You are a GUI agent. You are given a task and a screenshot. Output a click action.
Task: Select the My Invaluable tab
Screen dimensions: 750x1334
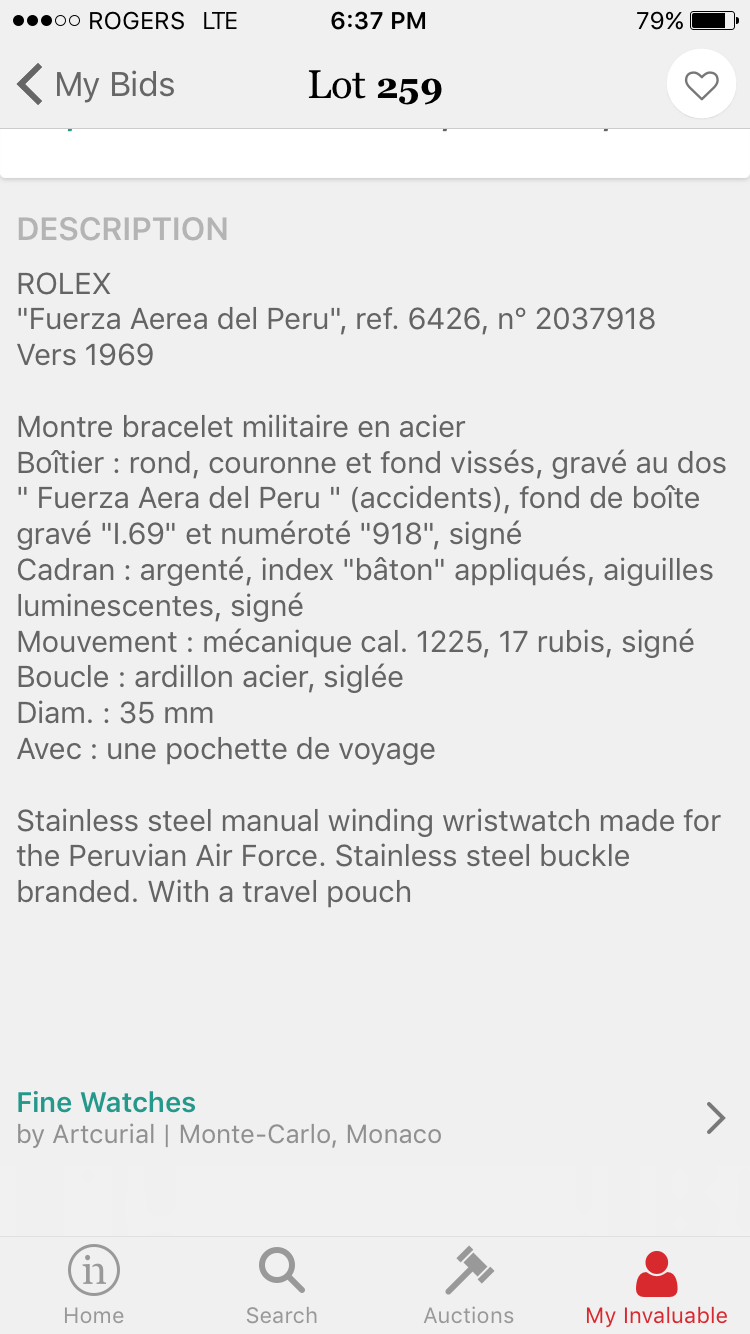(656, 1285)
